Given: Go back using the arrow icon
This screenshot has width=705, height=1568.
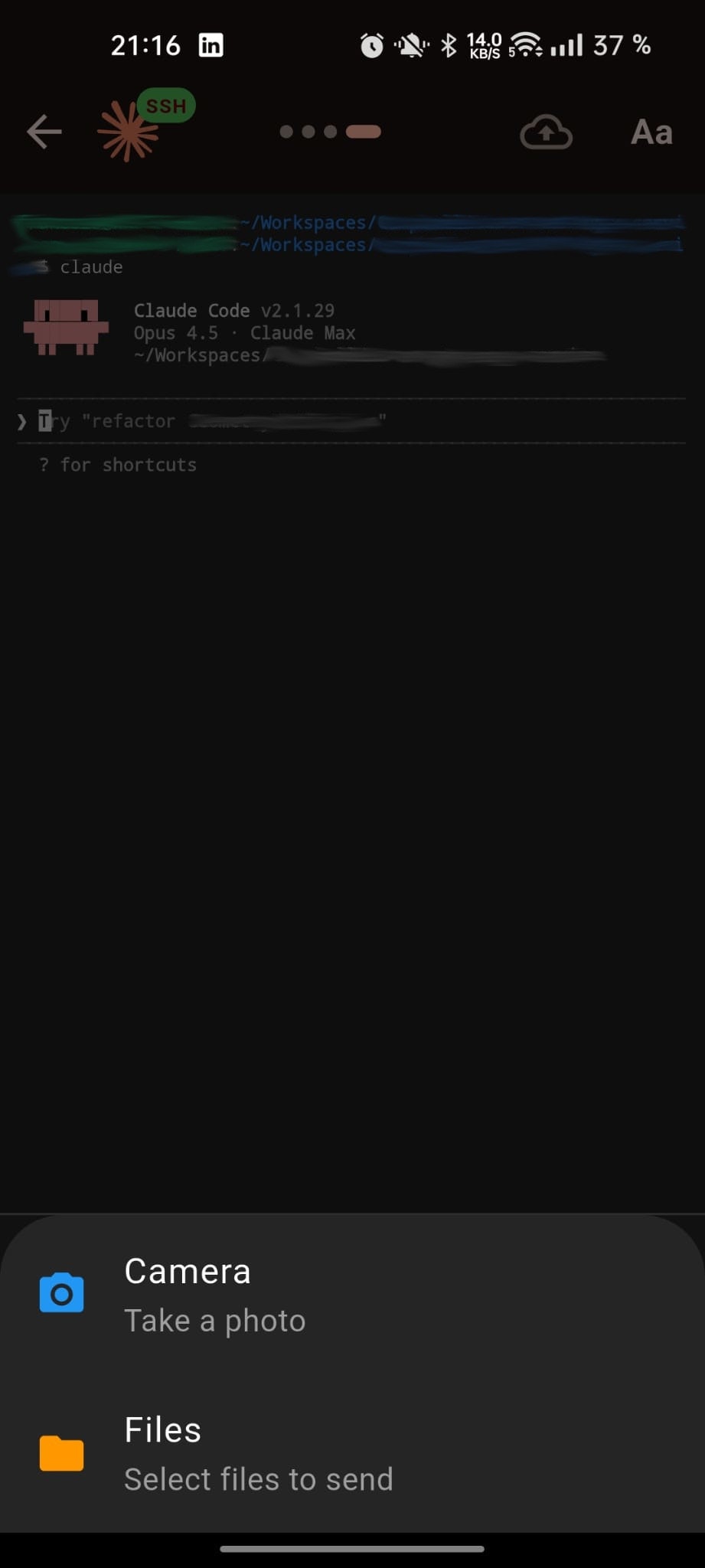Looking at the screenshot, I should tap(44, 132).
